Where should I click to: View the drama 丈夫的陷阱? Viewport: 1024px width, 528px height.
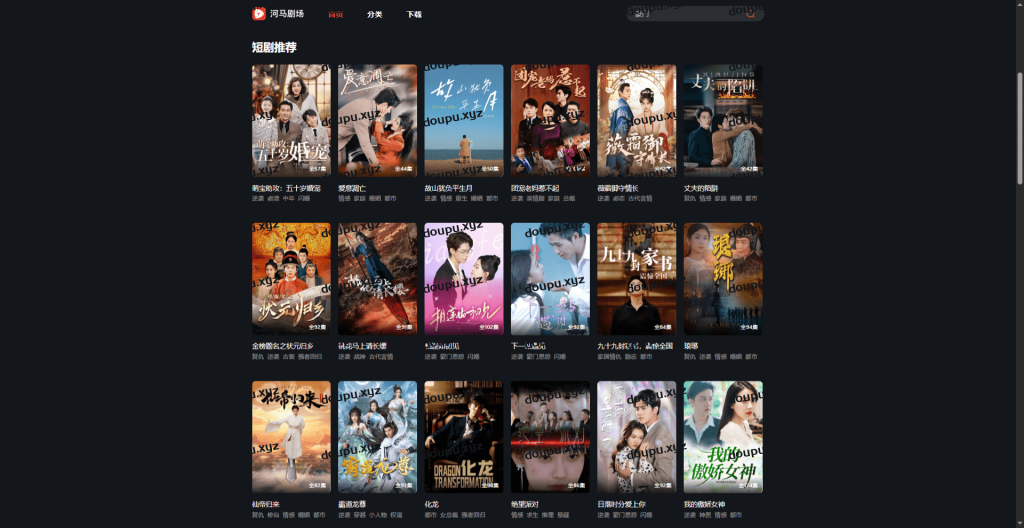[723, 121]
